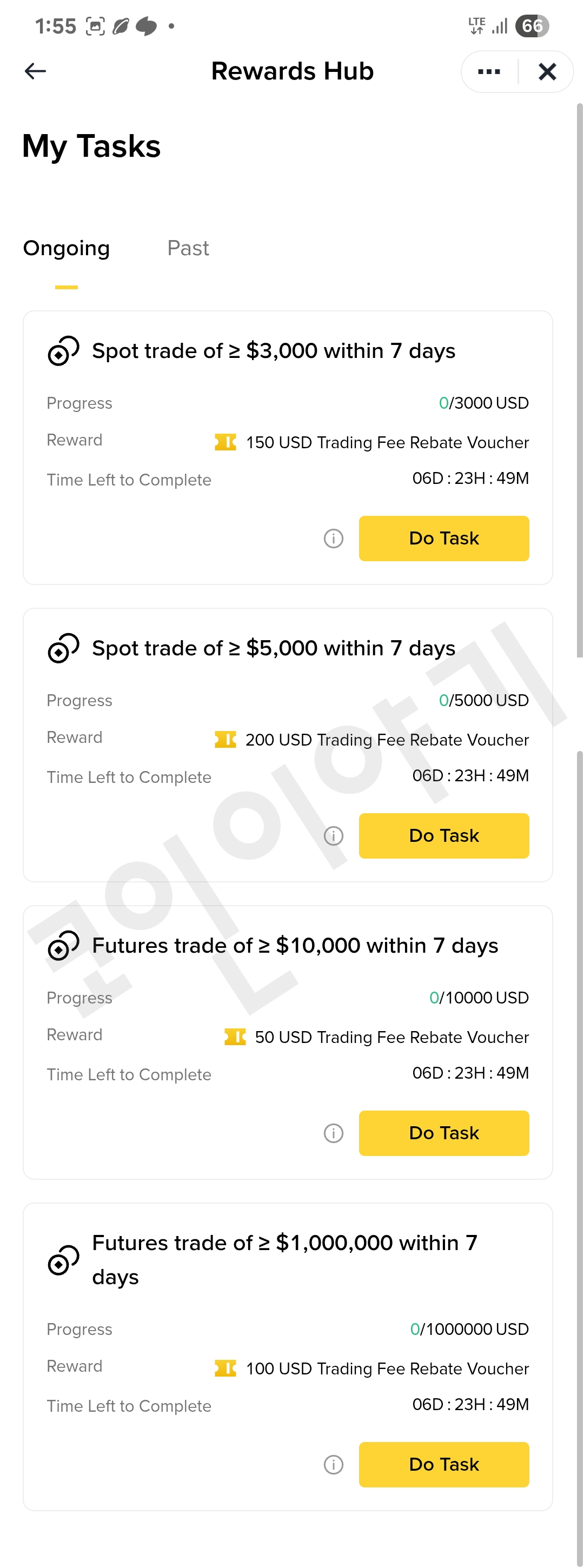Image resolution: width=584 pixels, height=1568 pixels.
Task: Do Task for the $5,000 spot trade
Action: pos(443,836)
